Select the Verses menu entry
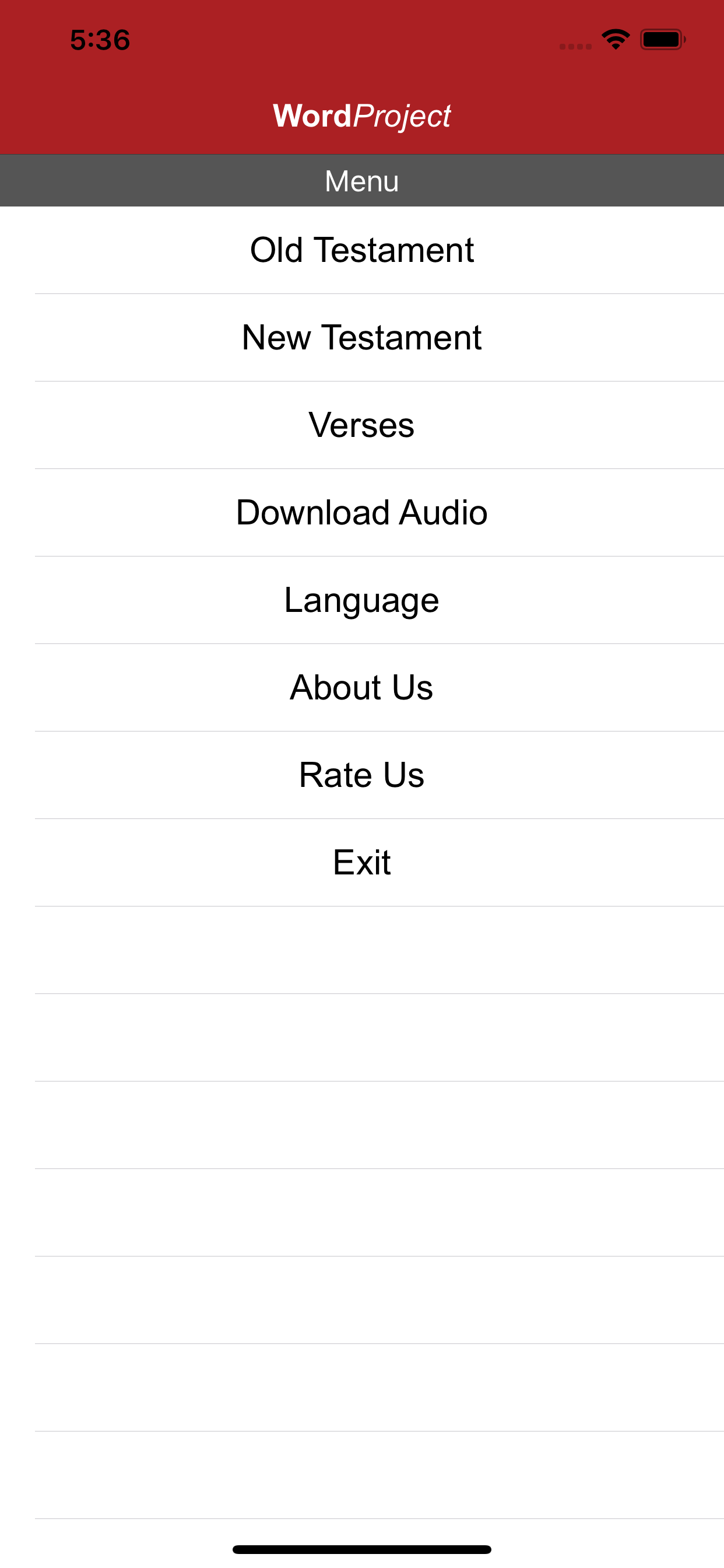 point(362,426)
